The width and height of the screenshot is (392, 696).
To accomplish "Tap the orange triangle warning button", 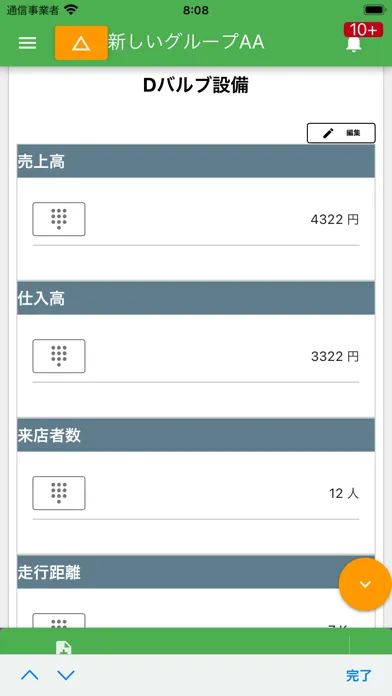I will 81,43.
